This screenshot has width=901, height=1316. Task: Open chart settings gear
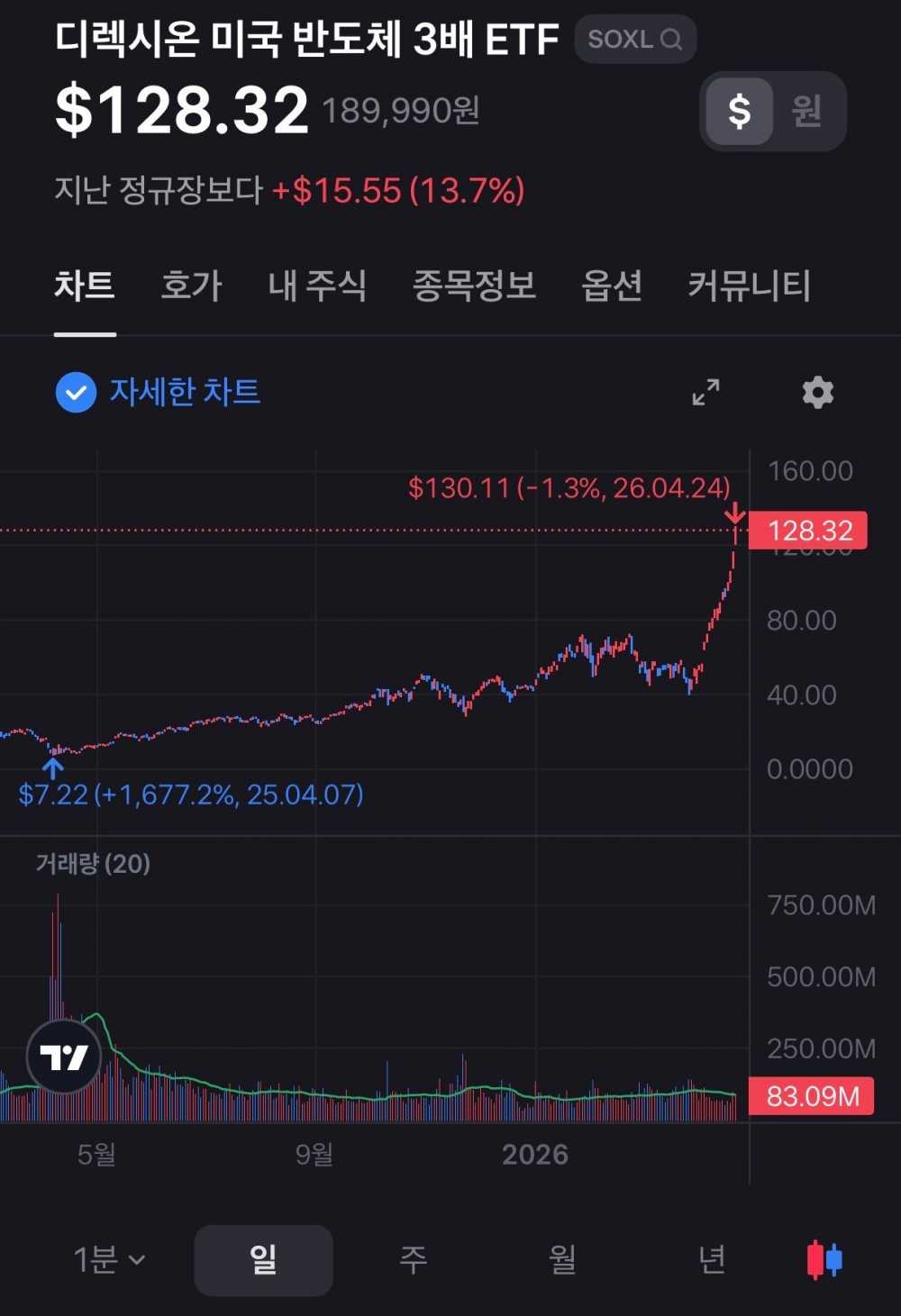point(817,393)
